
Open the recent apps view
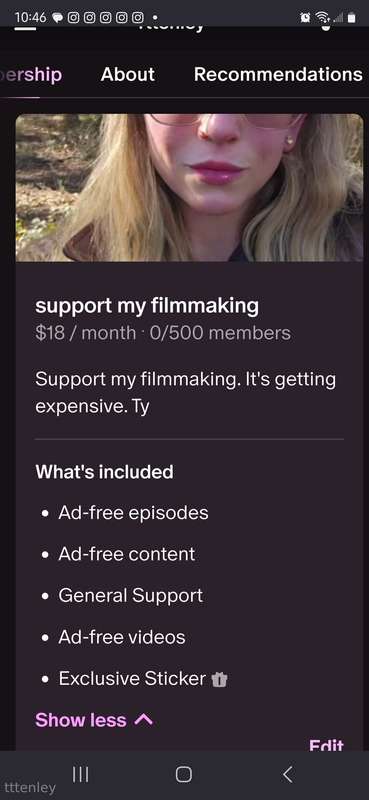[x=80, y=774]
